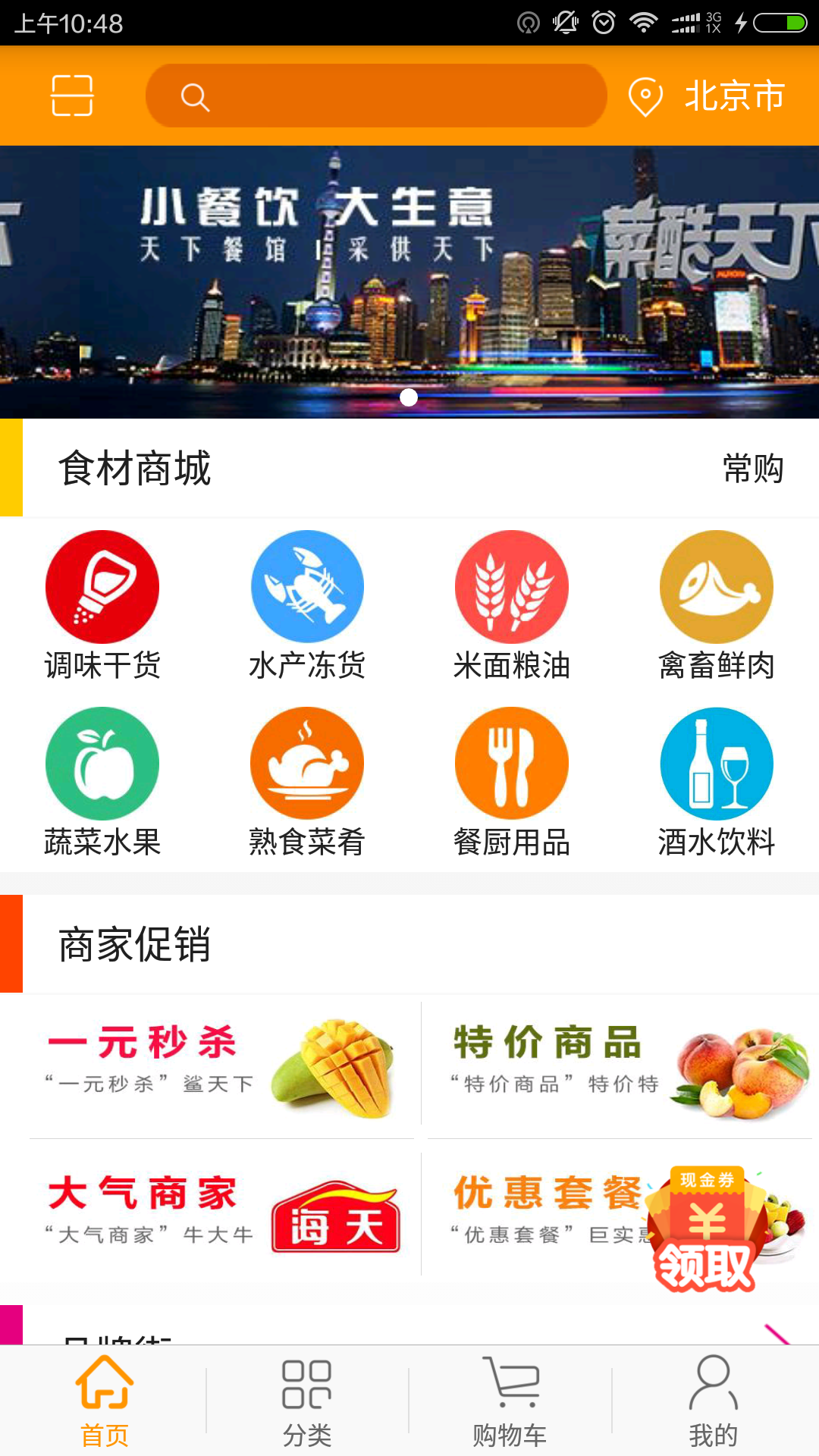Open the 一元秒杀 promotion card
This screenshot has height=1456, width=819.
[x=221, y=1065]
